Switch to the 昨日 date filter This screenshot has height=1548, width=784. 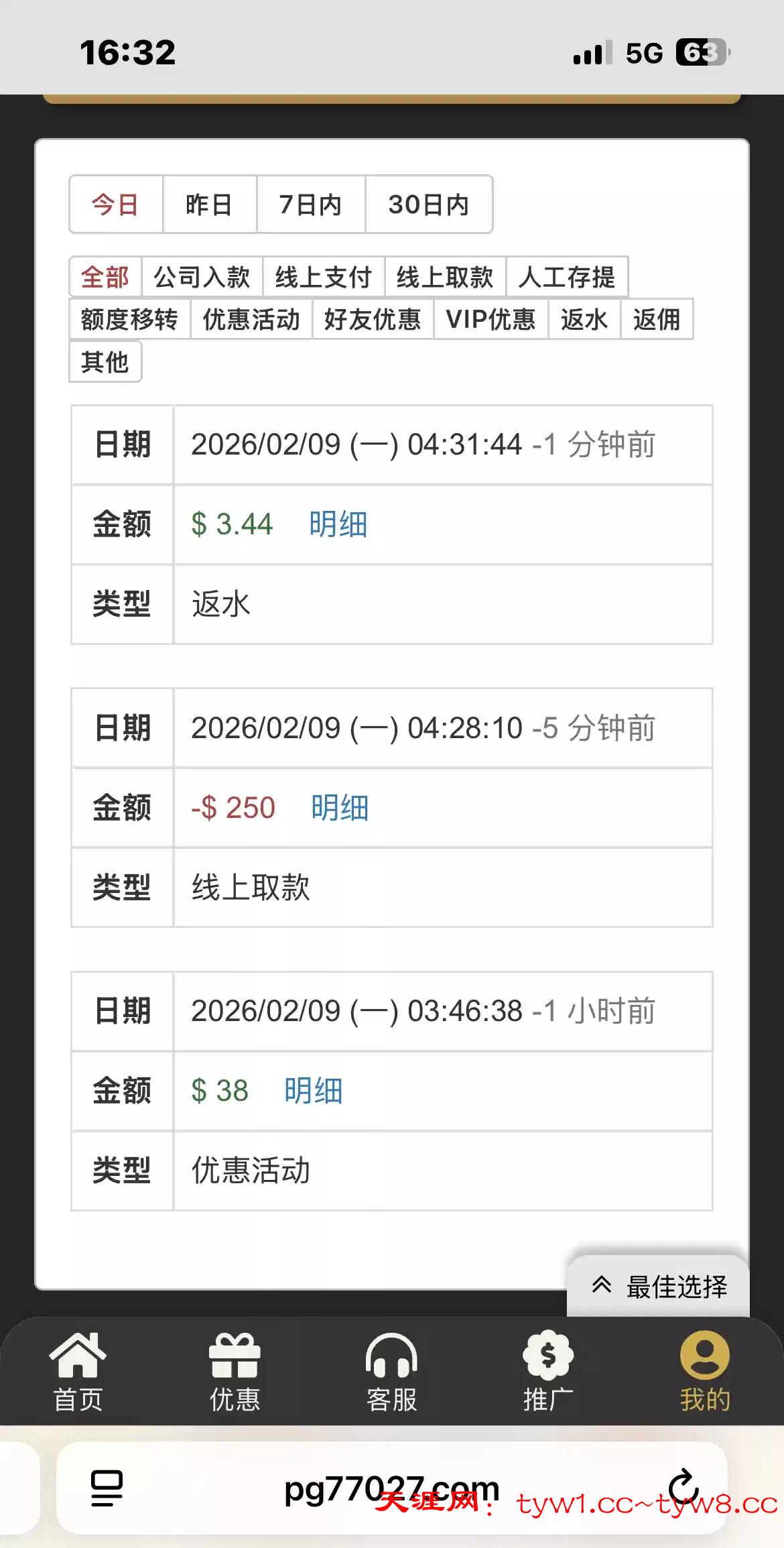[x=209, y=204]
